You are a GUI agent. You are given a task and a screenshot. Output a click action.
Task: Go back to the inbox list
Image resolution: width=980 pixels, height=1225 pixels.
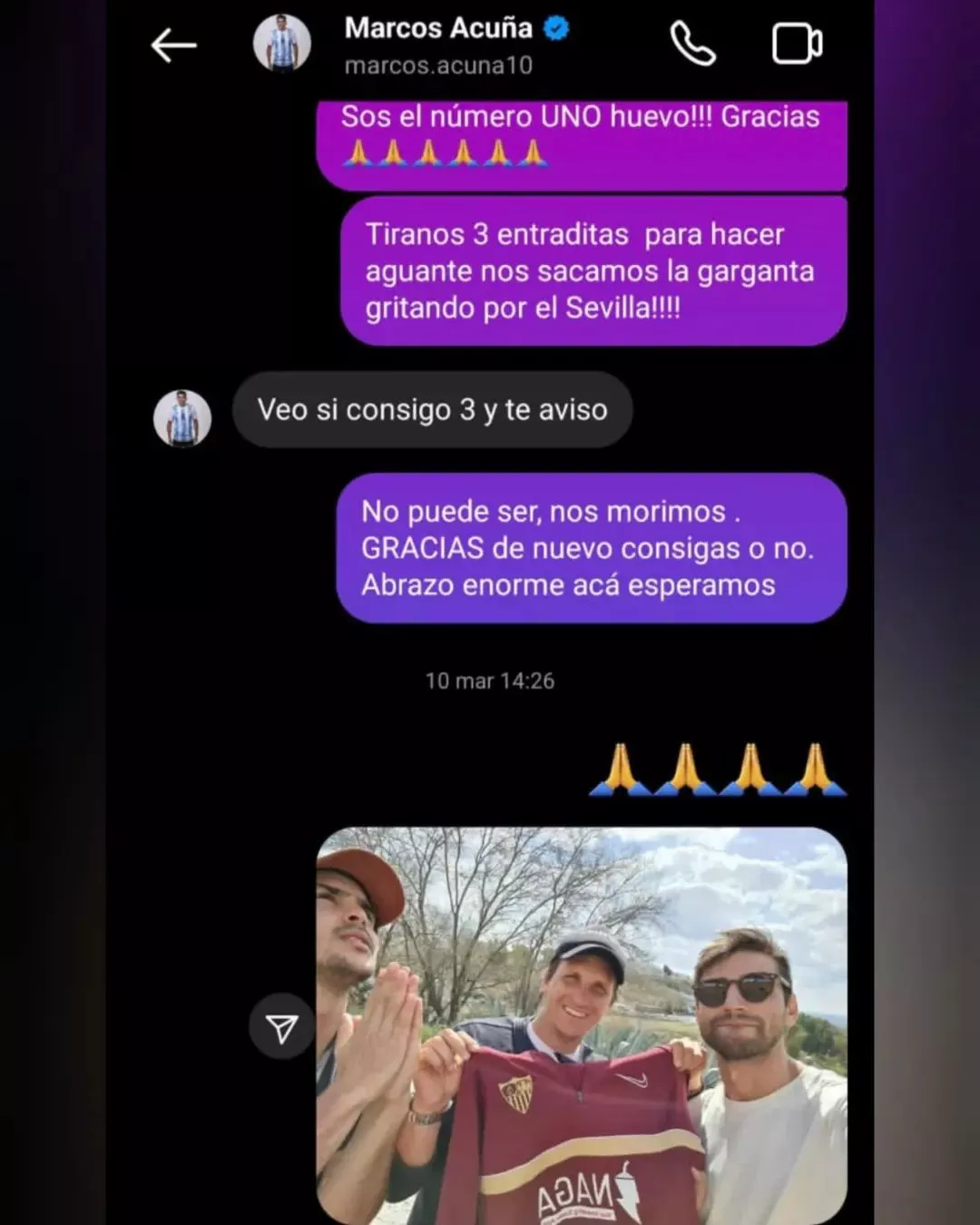click(173, 45)
